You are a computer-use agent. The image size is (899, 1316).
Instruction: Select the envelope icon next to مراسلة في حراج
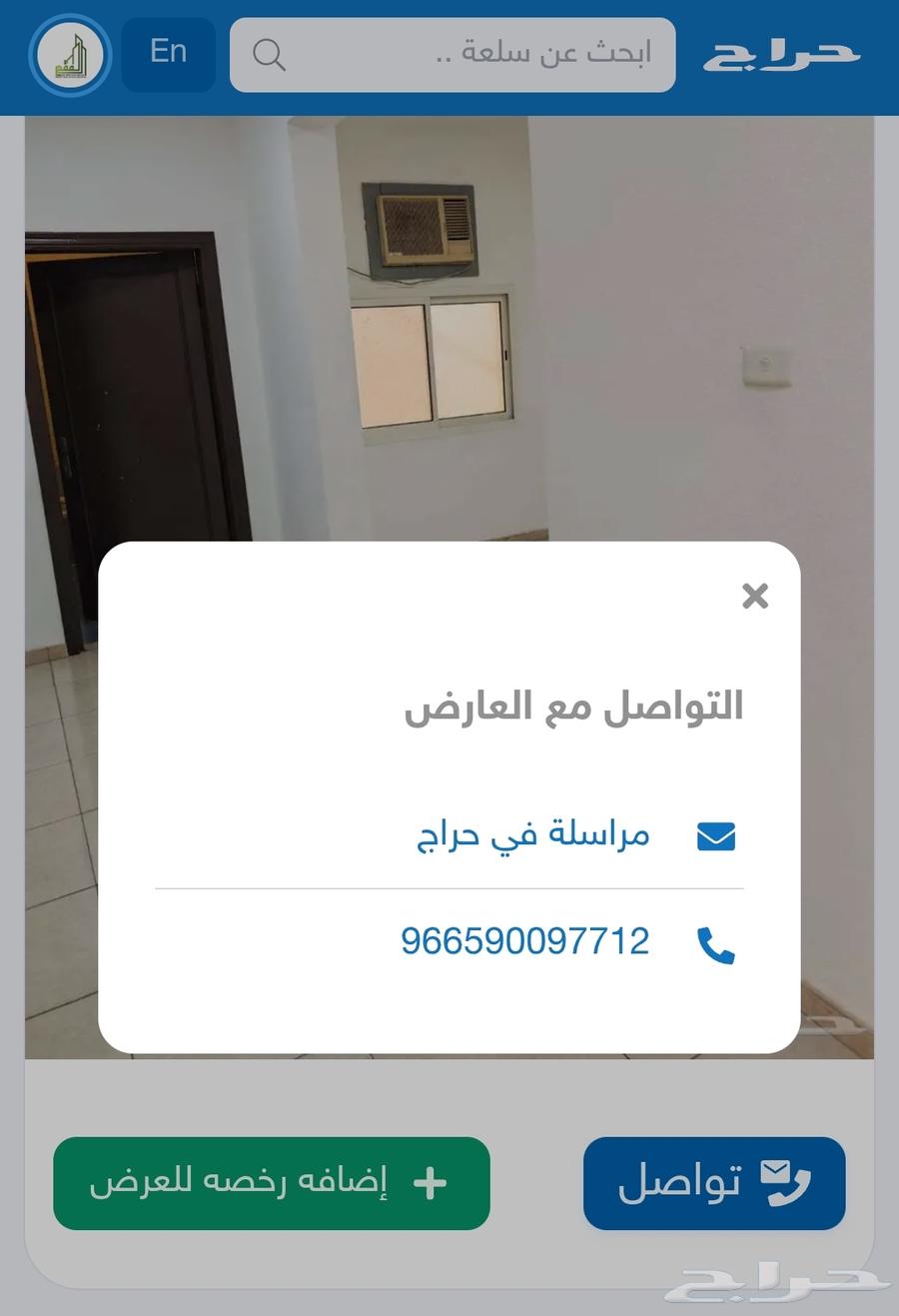pos(714,835)
